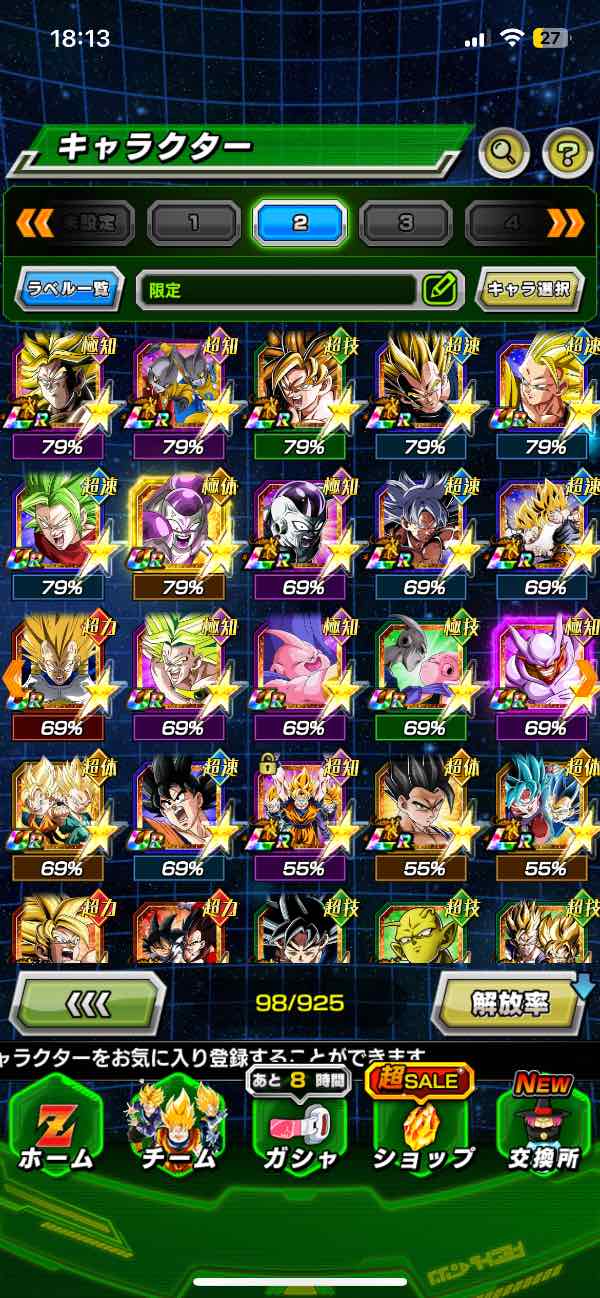Viewport: 600px width, 1298px height.
Task: Open the magnifying glass search
Action: click(x=504, y=152)
